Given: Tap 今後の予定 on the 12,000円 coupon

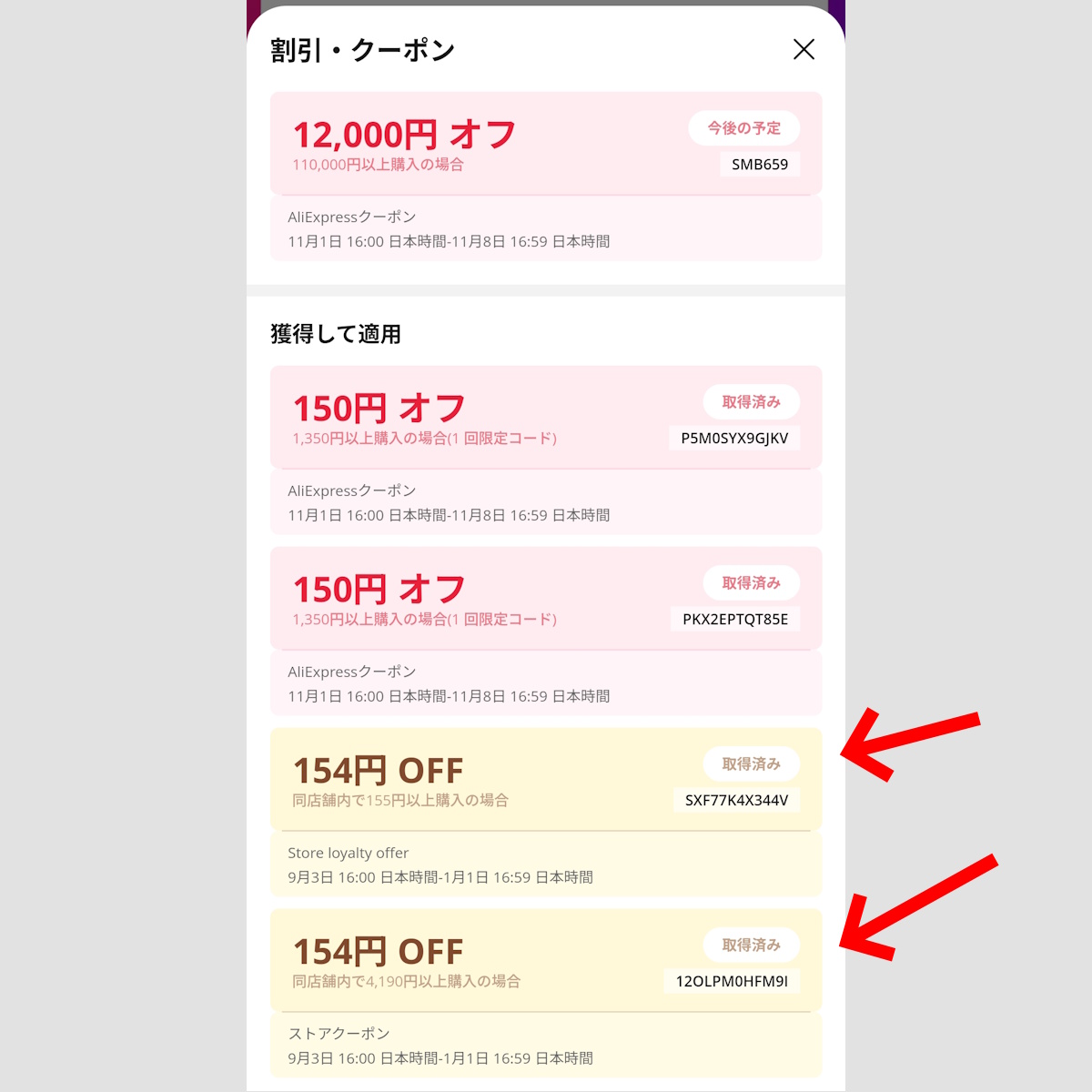Looking at the screenshot, I should [x=743, y=128].
